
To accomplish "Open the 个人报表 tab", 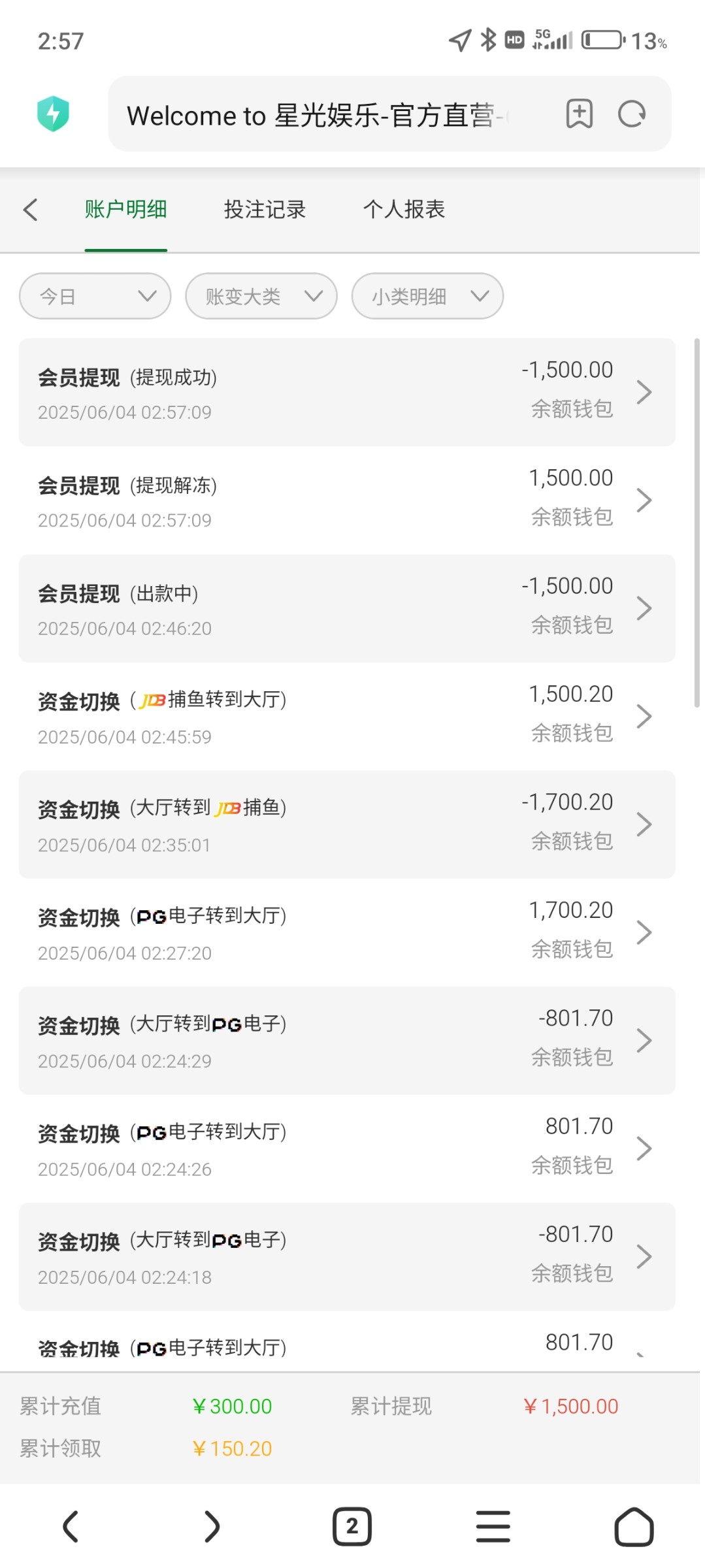I will pyautogui.click(x=404, y=209).
